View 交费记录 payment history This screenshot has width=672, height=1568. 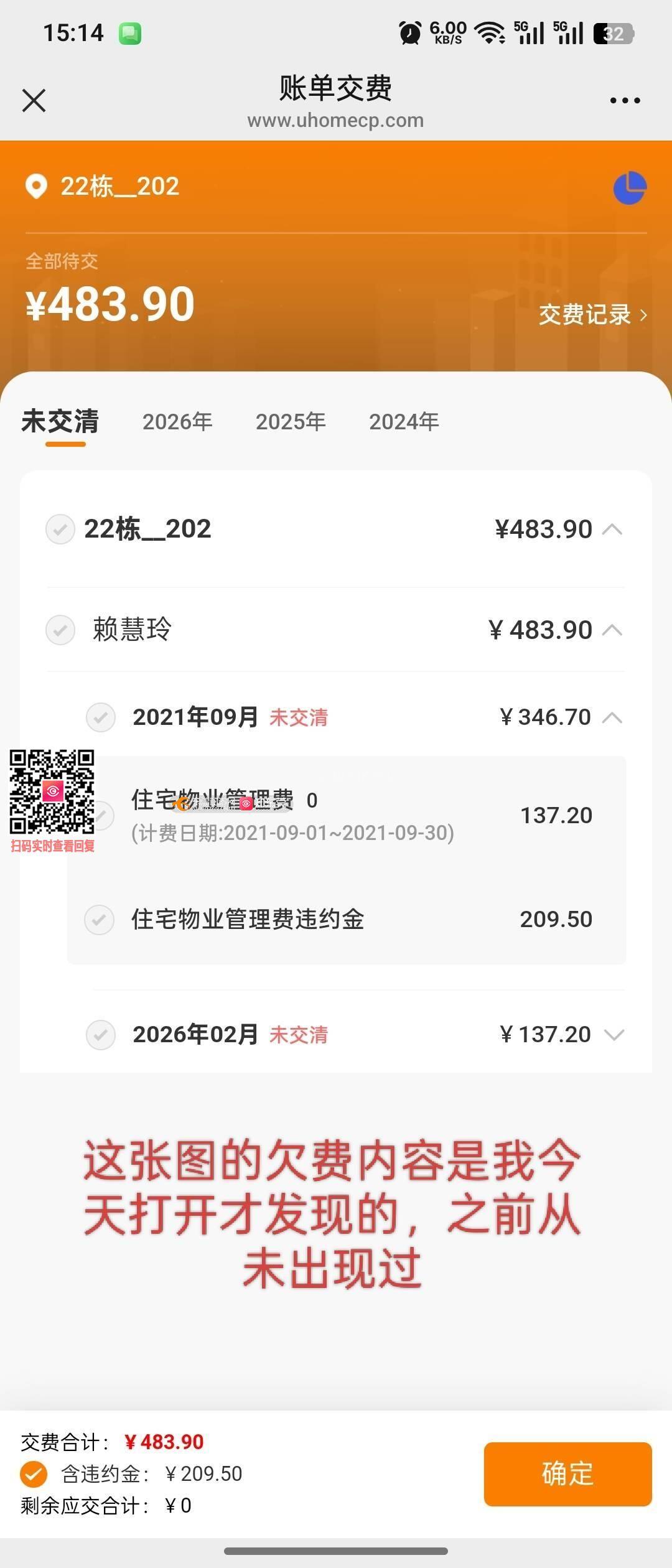[x=592, y=315]
